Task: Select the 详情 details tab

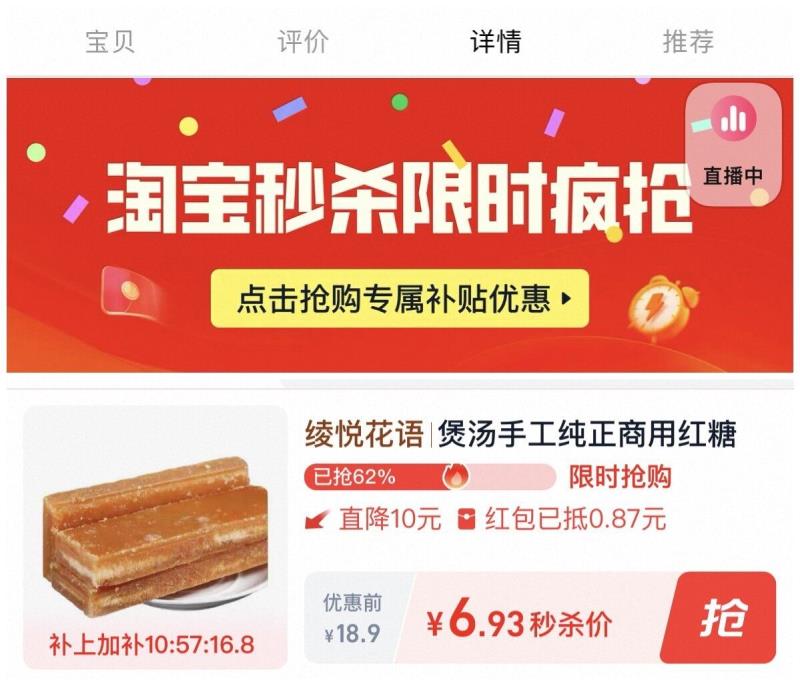Action: (x=496, y=42)
